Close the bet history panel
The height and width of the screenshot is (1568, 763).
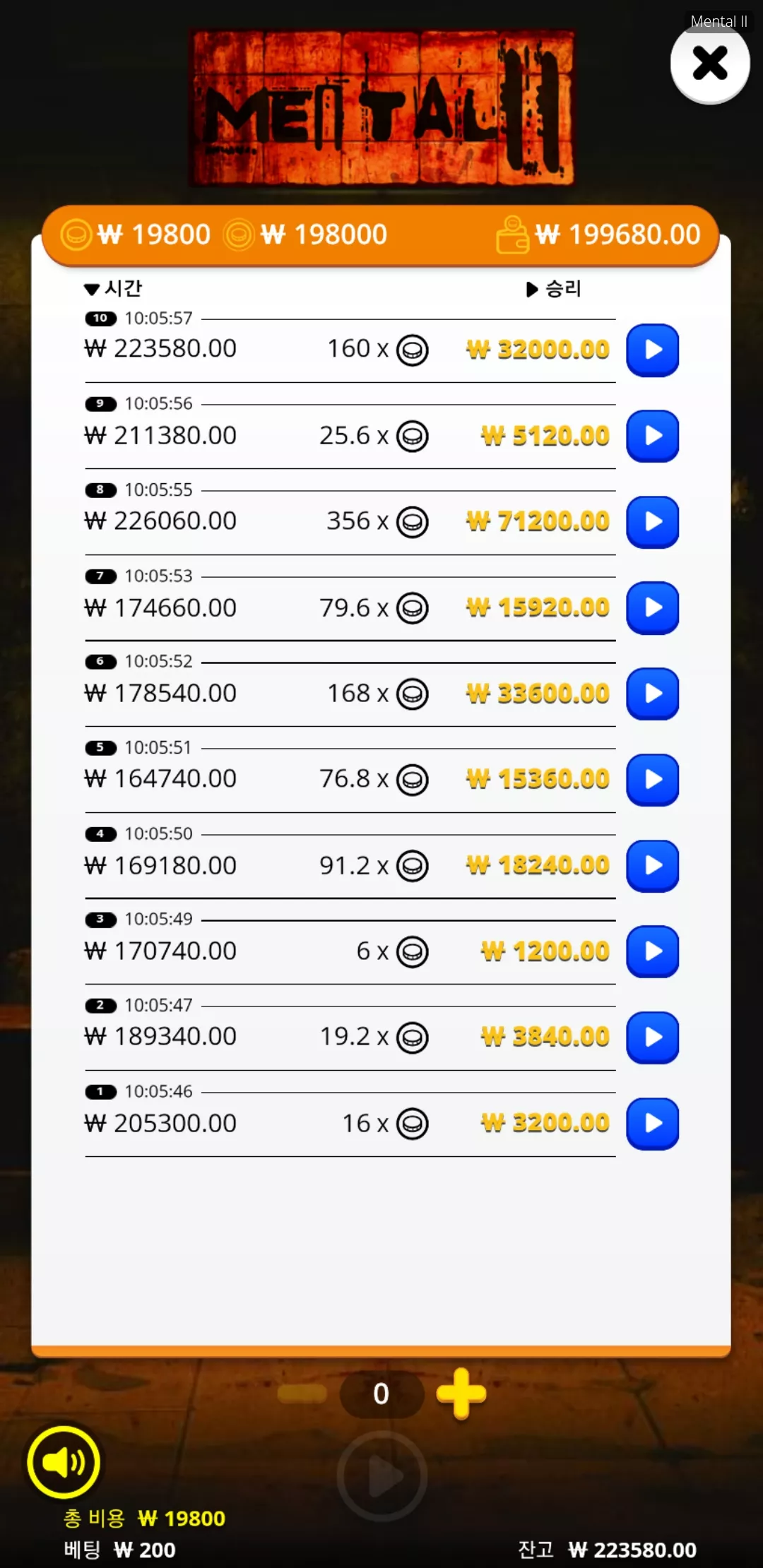(x=710, y=64)
